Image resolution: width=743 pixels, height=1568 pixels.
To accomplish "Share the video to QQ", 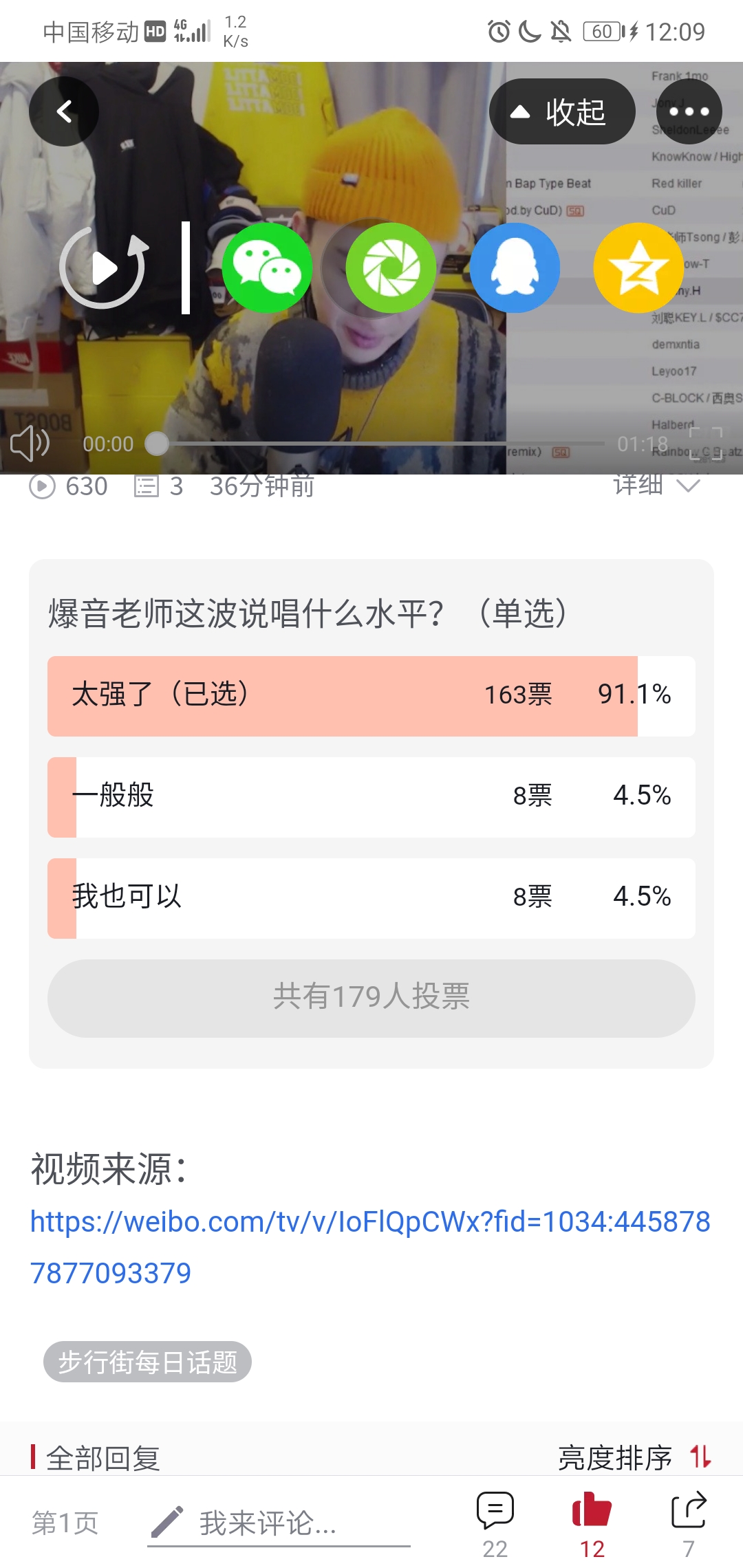I will click(515, 268).
